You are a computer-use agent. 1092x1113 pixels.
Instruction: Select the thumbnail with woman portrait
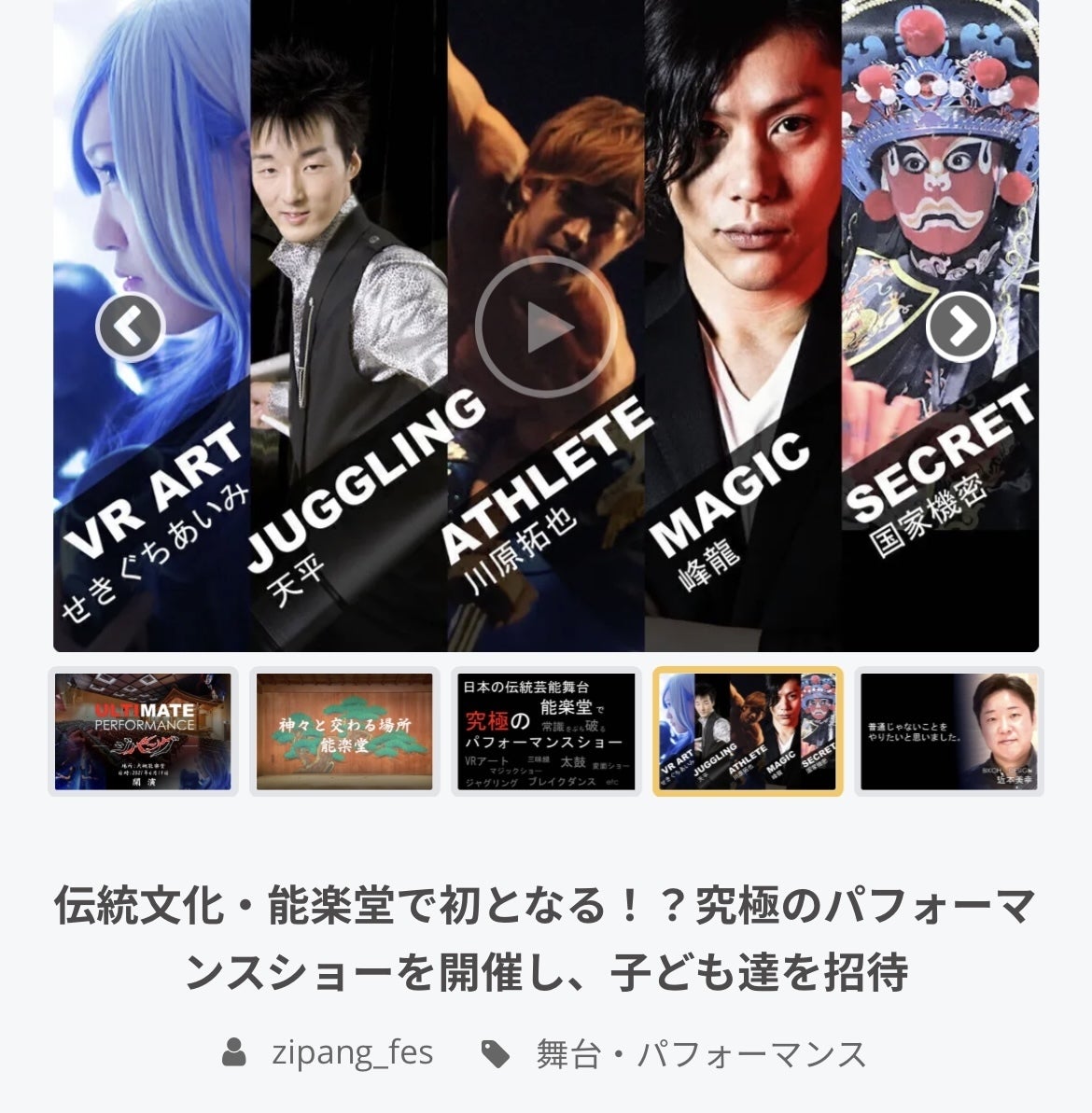(x=948, y=731)
